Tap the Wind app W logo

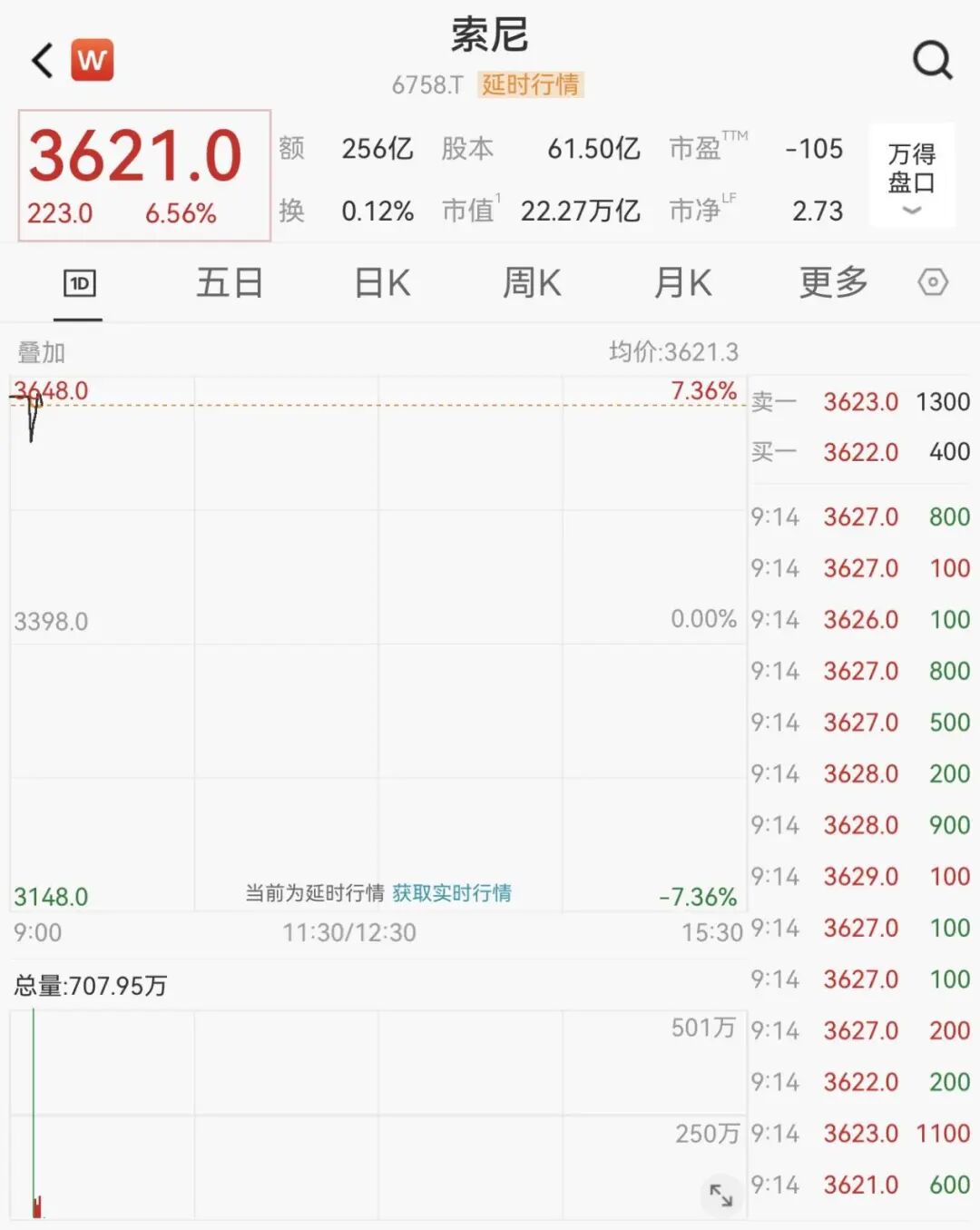click(x=91, y=60)
